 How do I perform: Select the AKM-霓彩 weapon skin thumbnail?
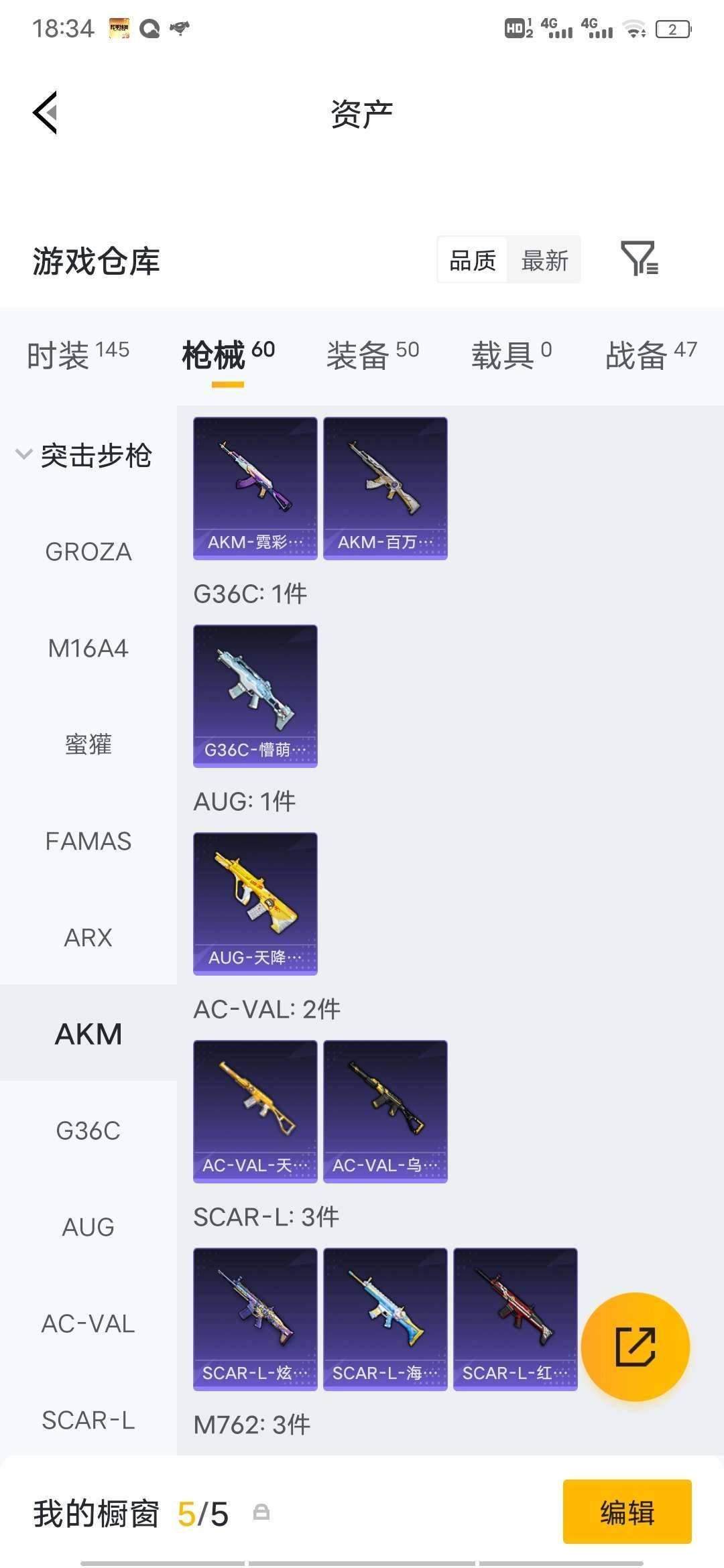point(255,487)
